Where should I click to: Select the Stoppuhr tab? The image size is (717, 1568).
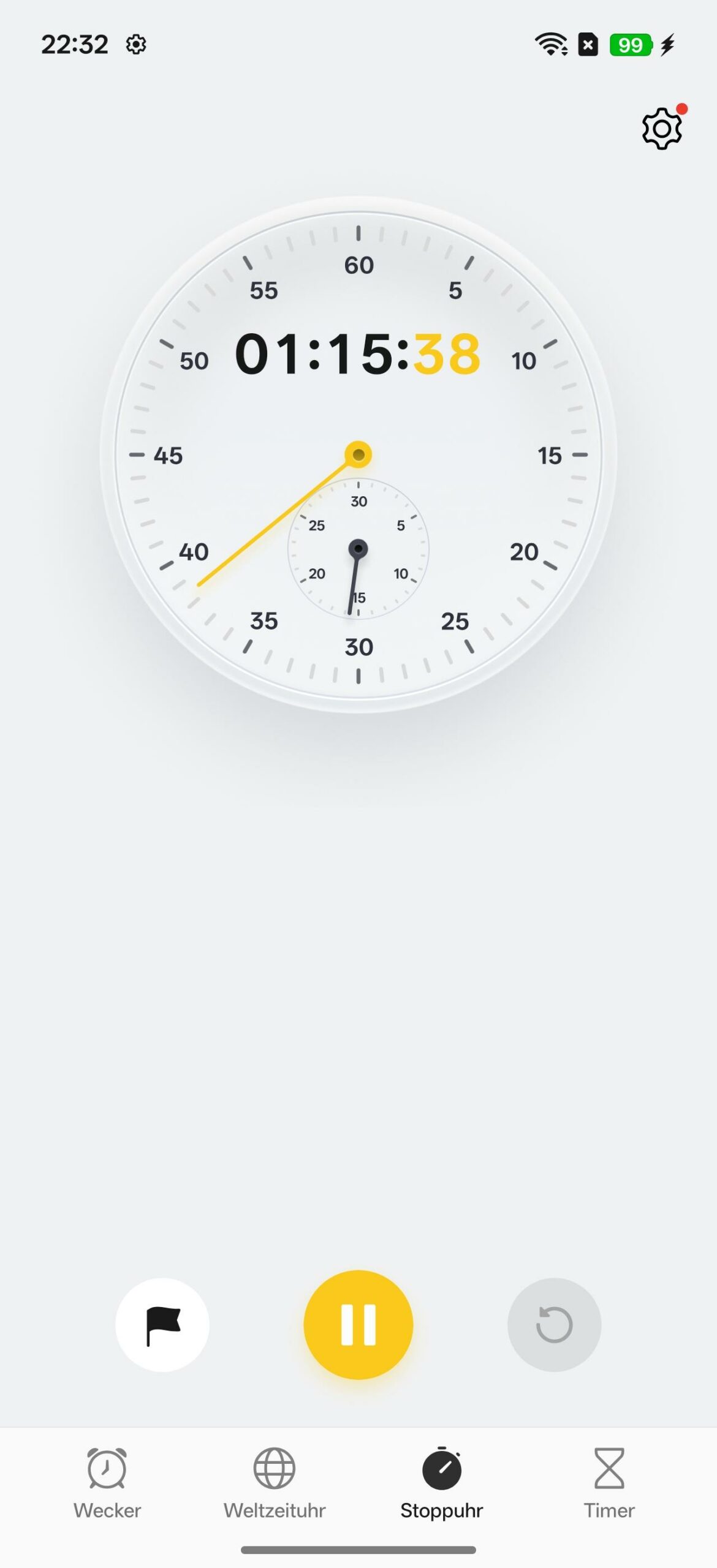pos(442,1483)
